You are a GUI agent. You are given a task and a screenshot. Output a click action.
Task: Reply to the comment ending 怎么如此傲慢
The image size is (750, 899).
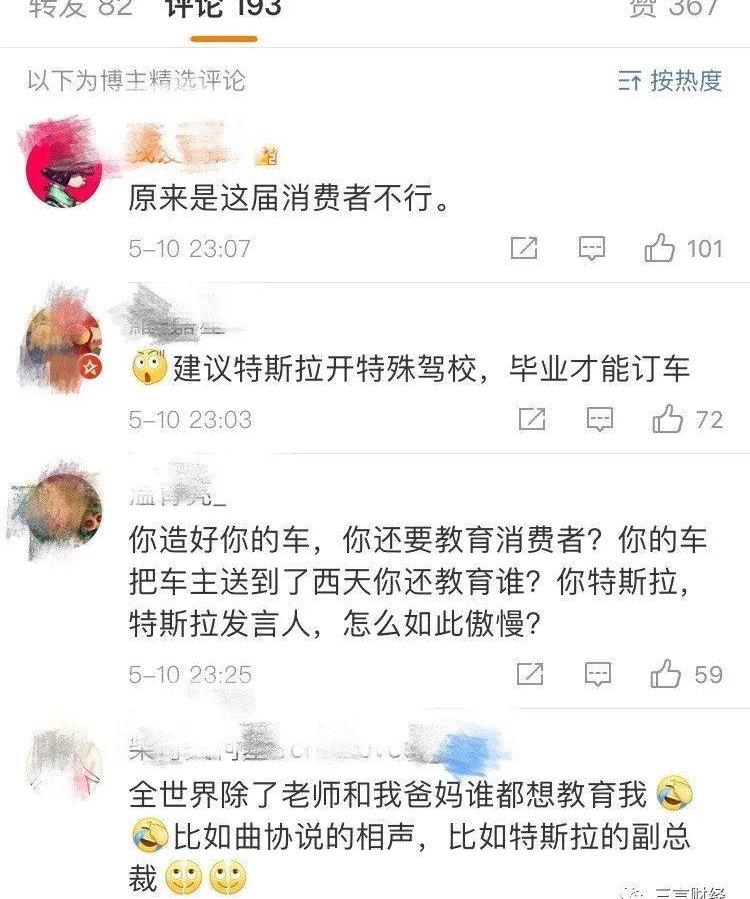point(599,675)
